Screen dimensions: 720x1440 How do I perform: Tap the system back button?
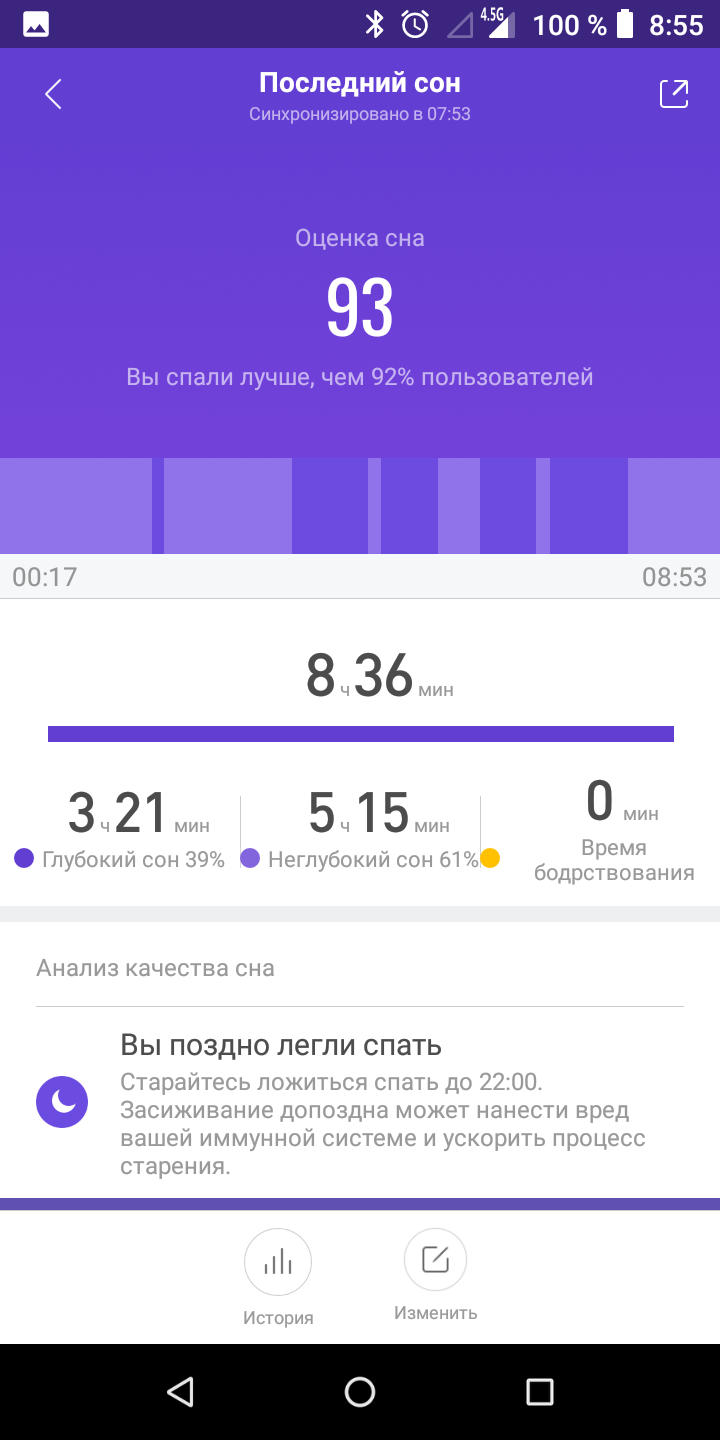[180, 1392]
